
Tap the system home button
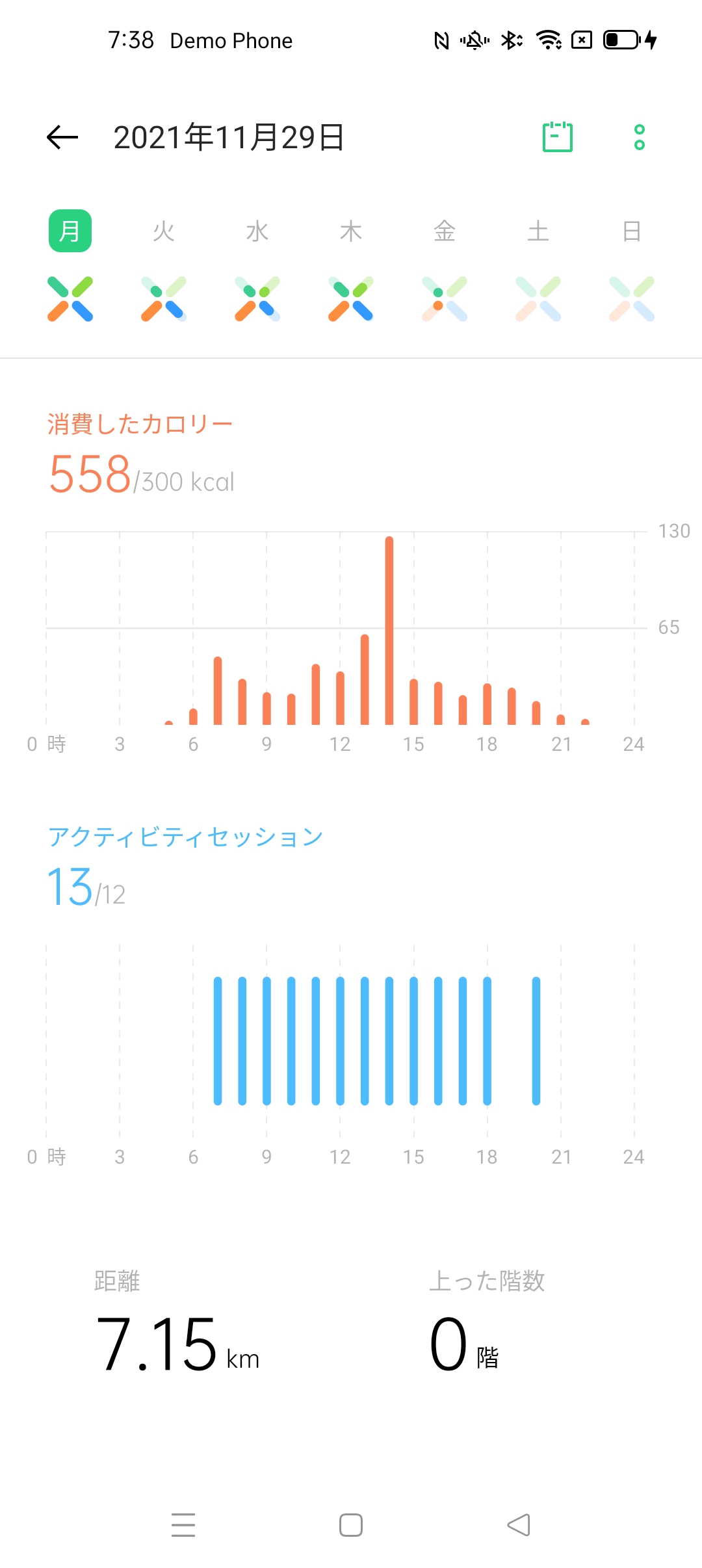tap(351, 1525)
